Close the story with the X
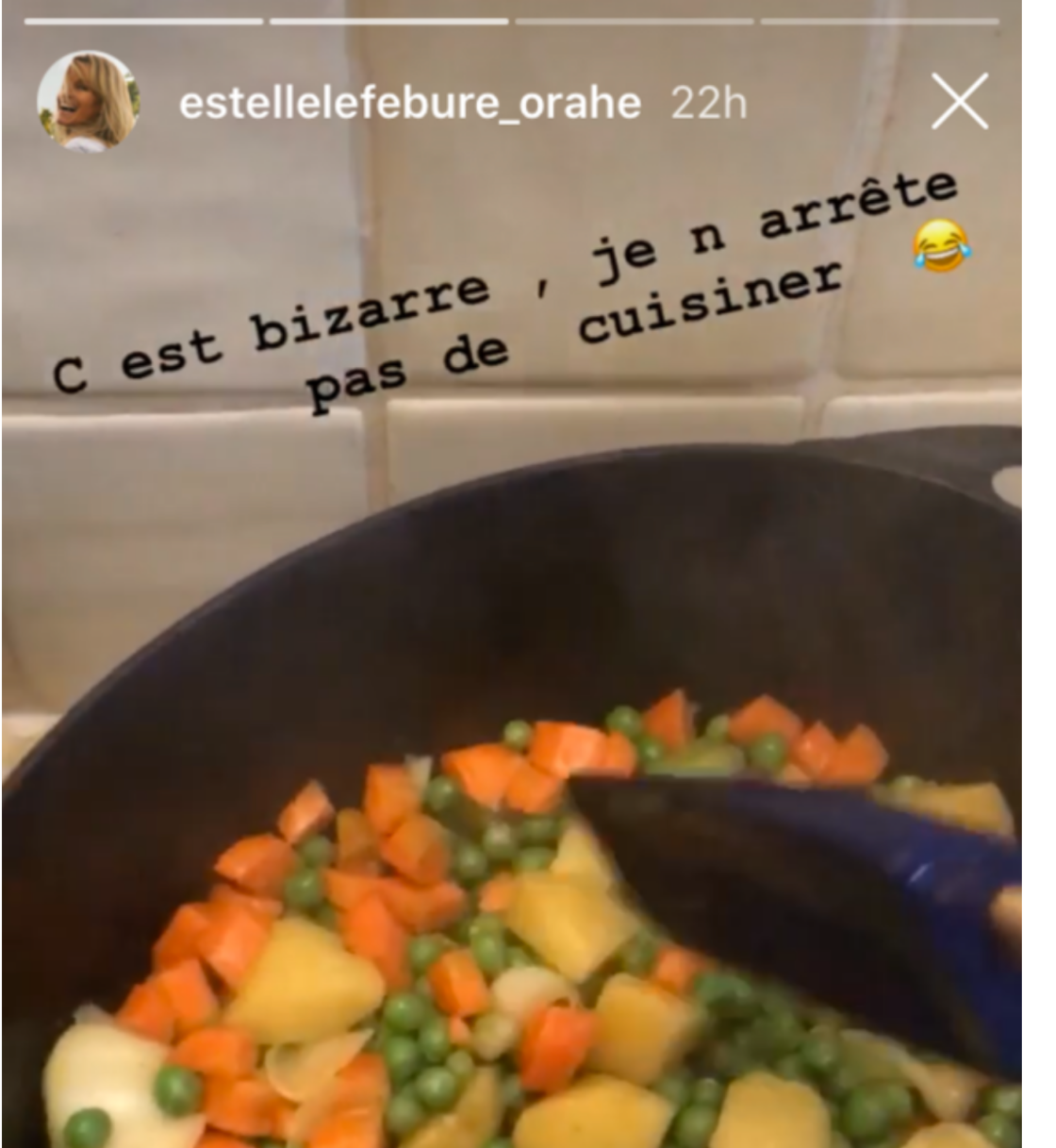Screen dimensions: 1056x1148 point(959,101)
